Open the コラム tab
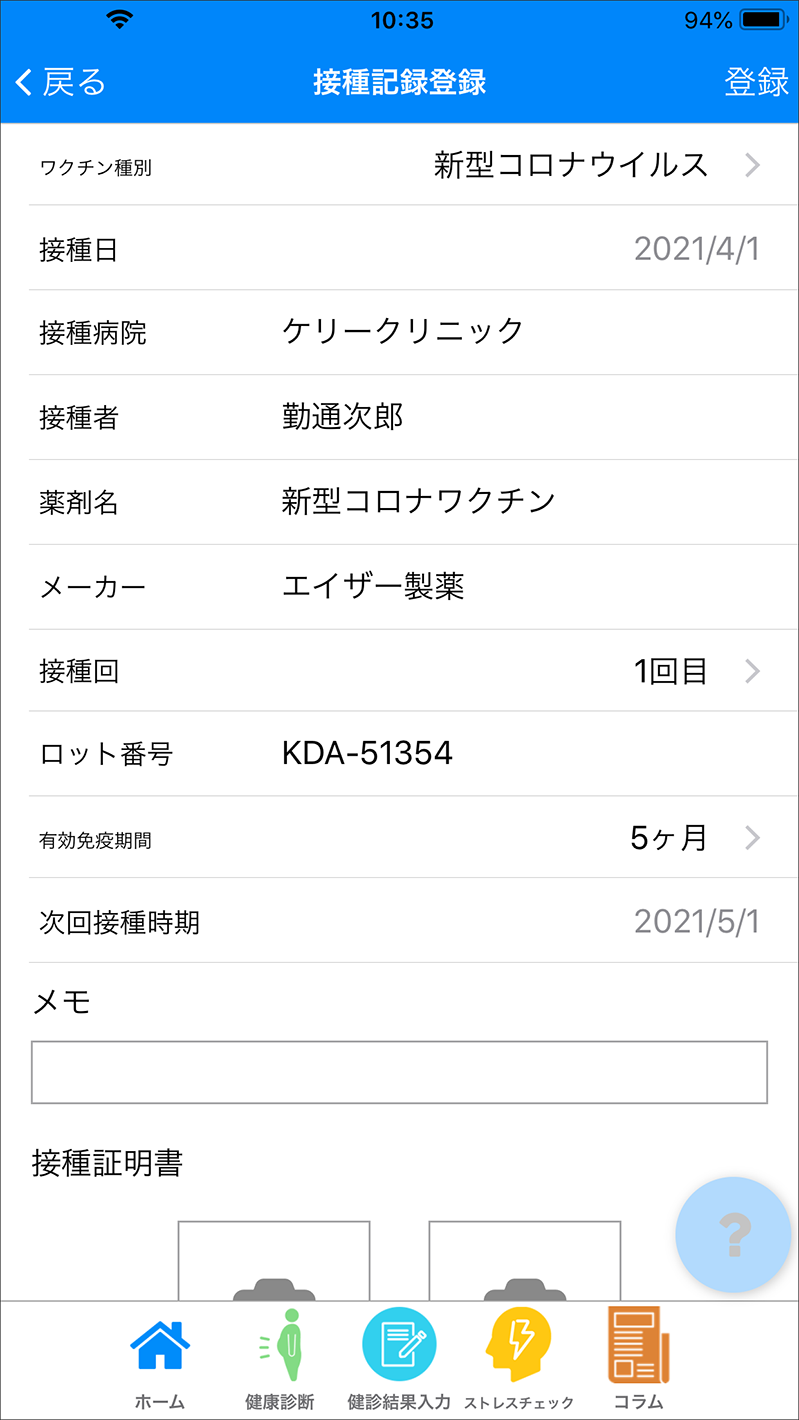 pyautogui.click(x=639, y=1360)
